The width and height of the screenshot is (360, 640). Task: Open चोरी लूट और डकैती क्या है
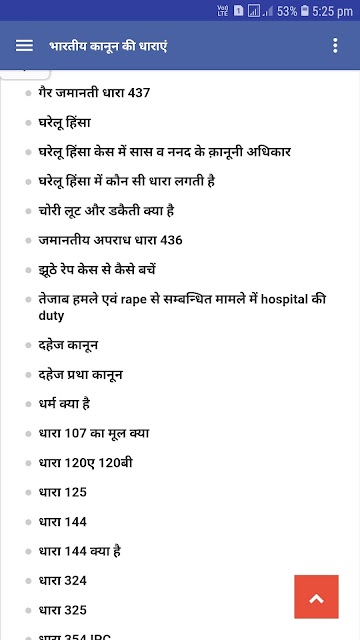pos(106,211)
